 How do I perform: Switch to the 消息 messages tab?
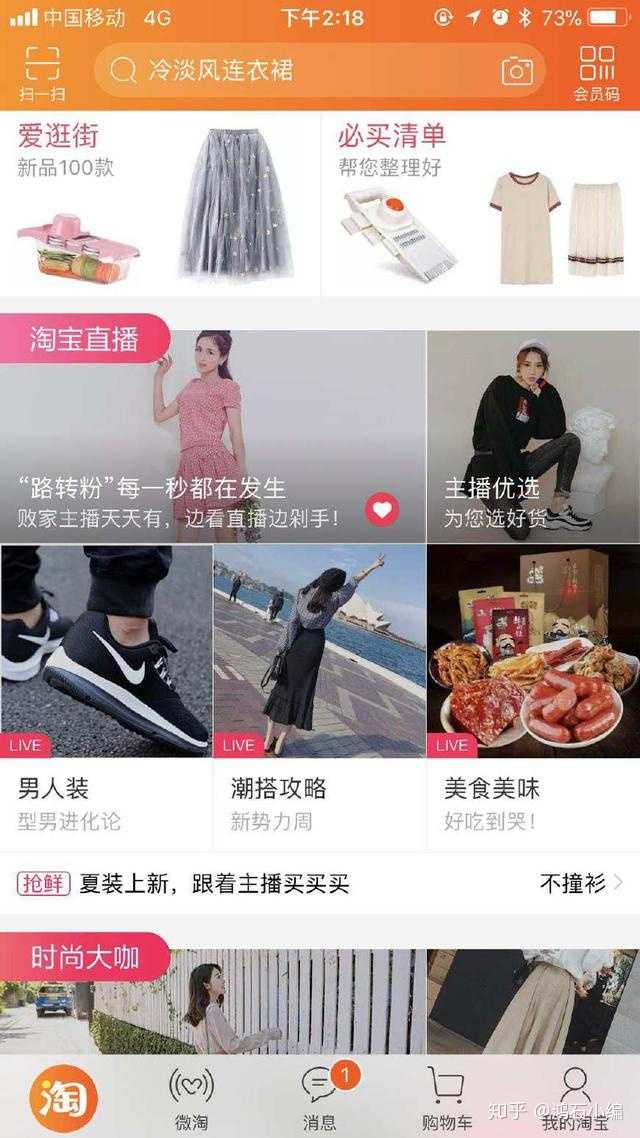(319, 1097)
